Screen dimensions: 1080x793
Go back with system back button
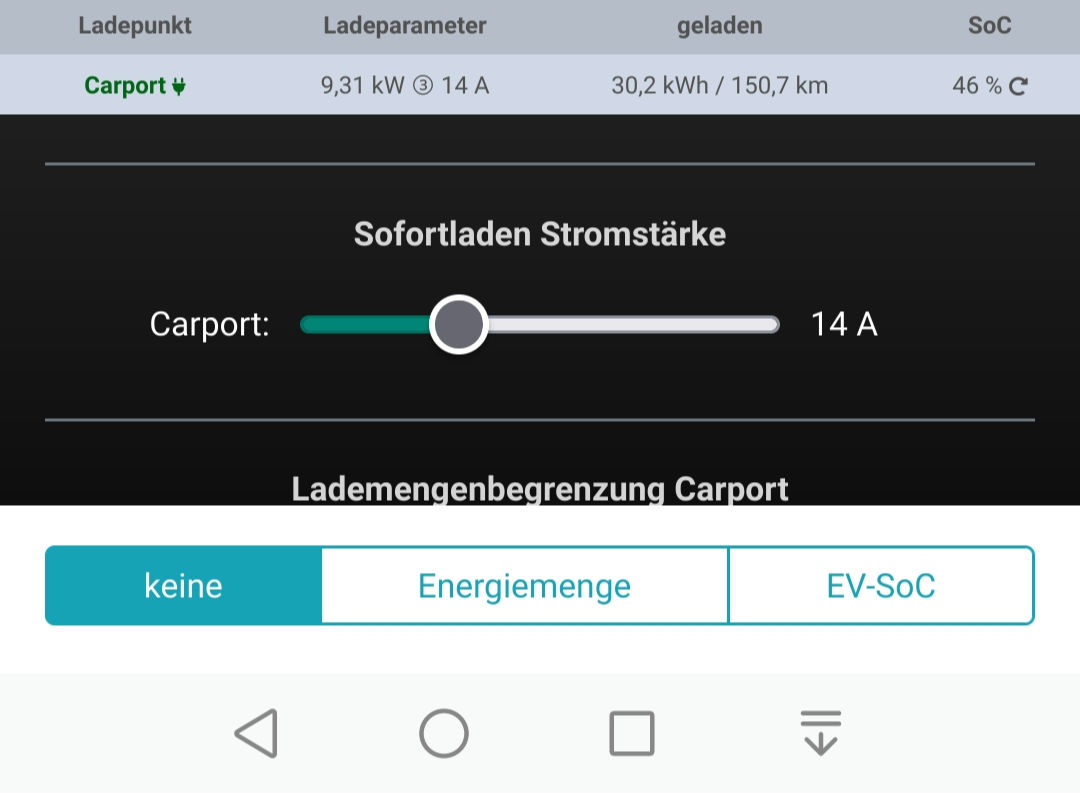(x=256, y=733)
